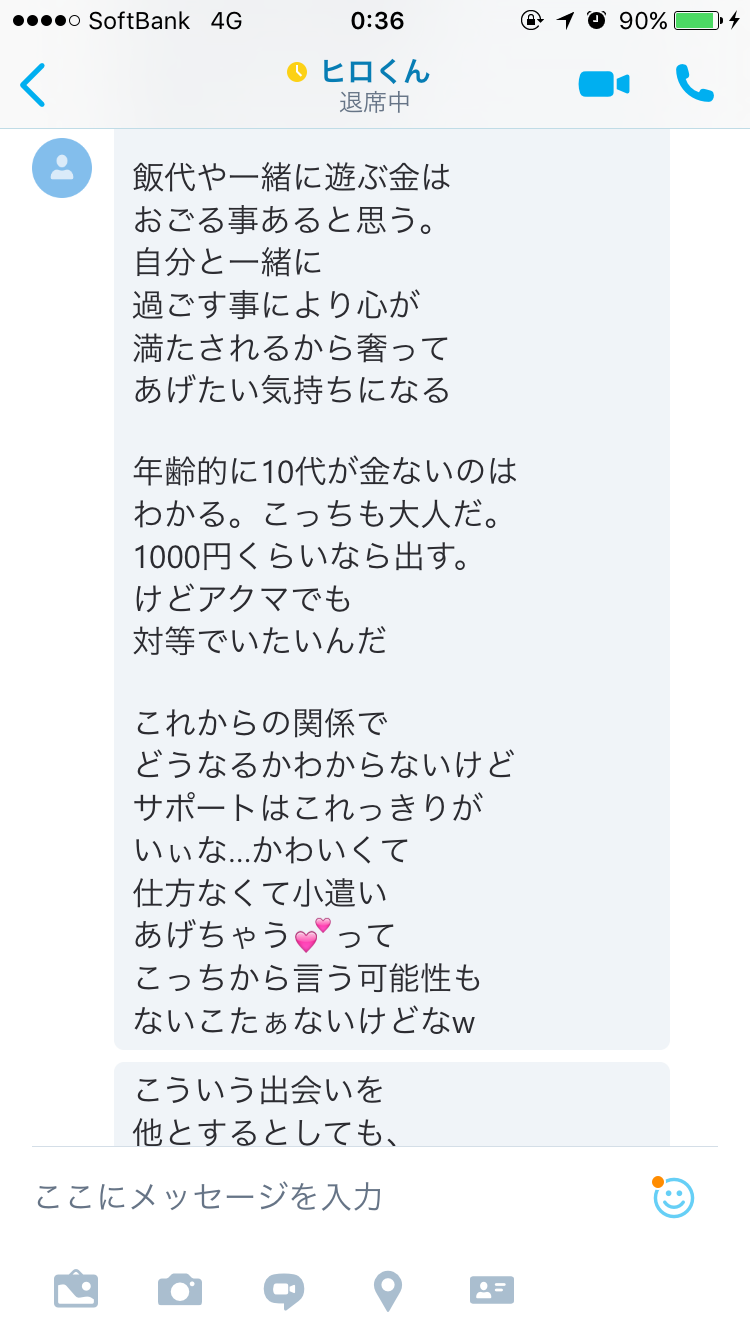Screen dimensions: 750x1334
Task: Open the emoji picker smiley icon
Action: click(x=673, y=1196)
